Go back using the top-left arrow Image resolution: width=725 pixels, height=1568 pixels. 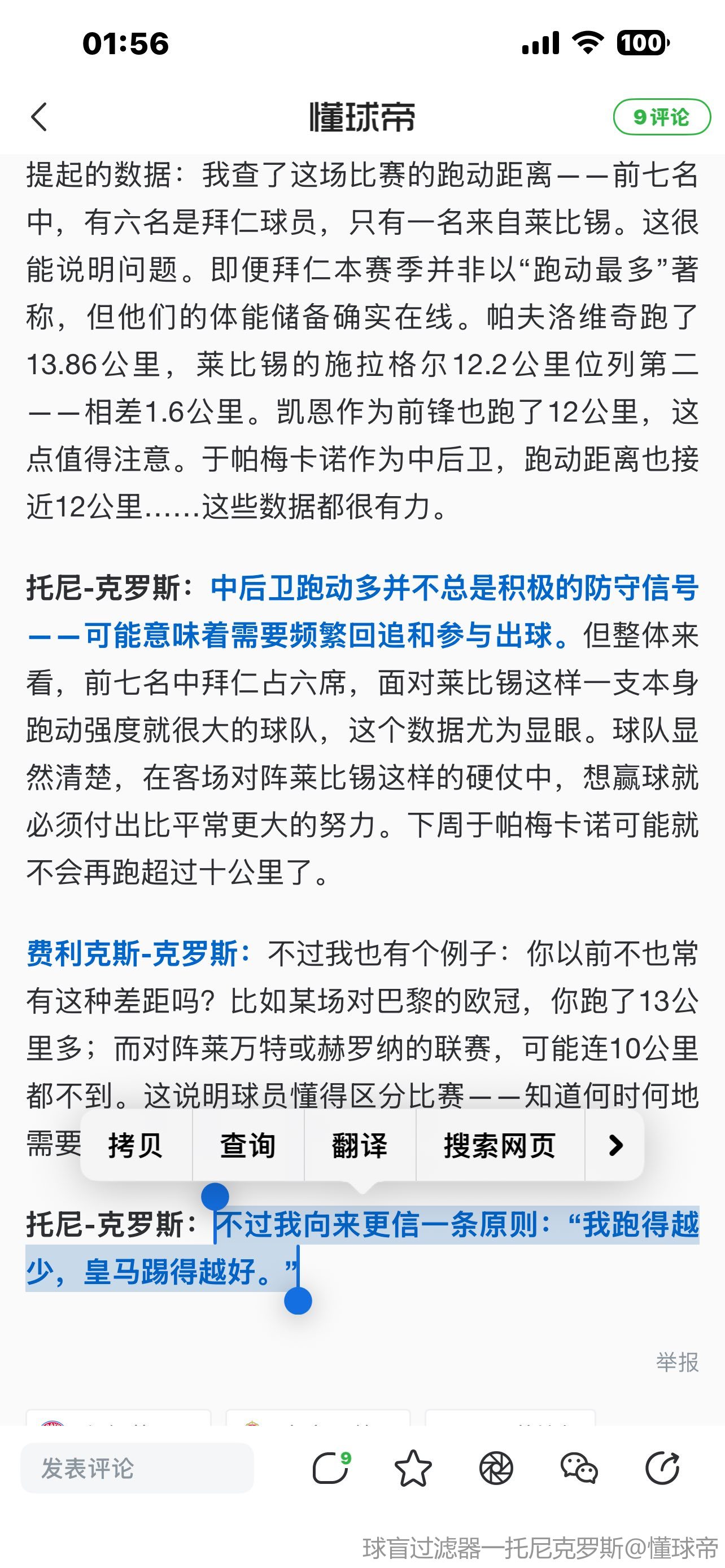pos(40,117)
